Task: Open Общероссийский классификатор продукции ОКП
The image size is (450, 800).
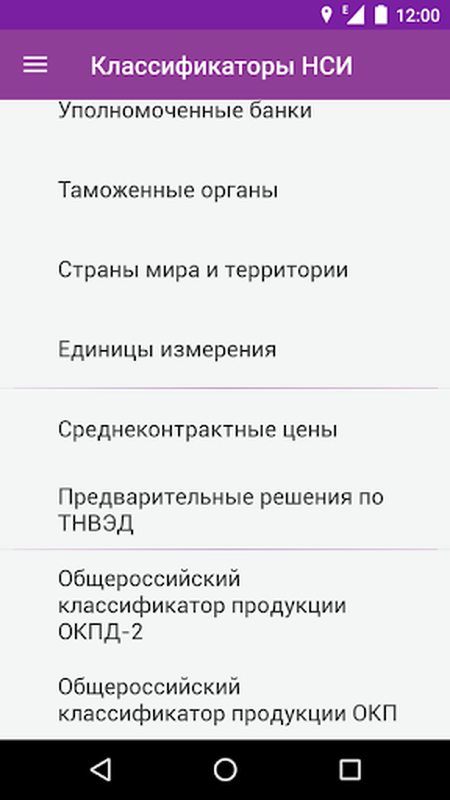Action: (225, 700)
